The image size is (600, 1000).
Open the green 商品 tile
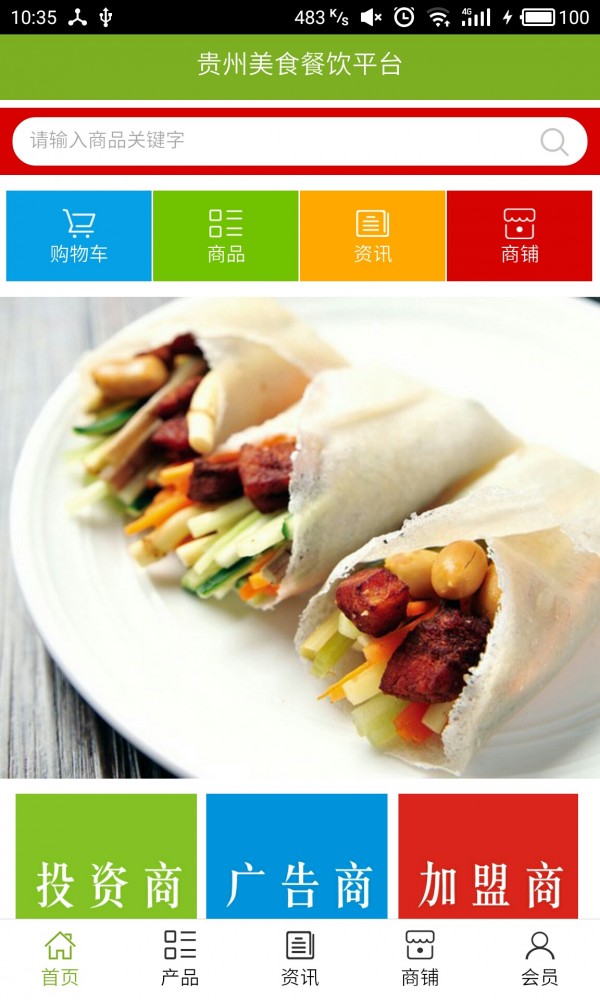(x=226, y=236)
